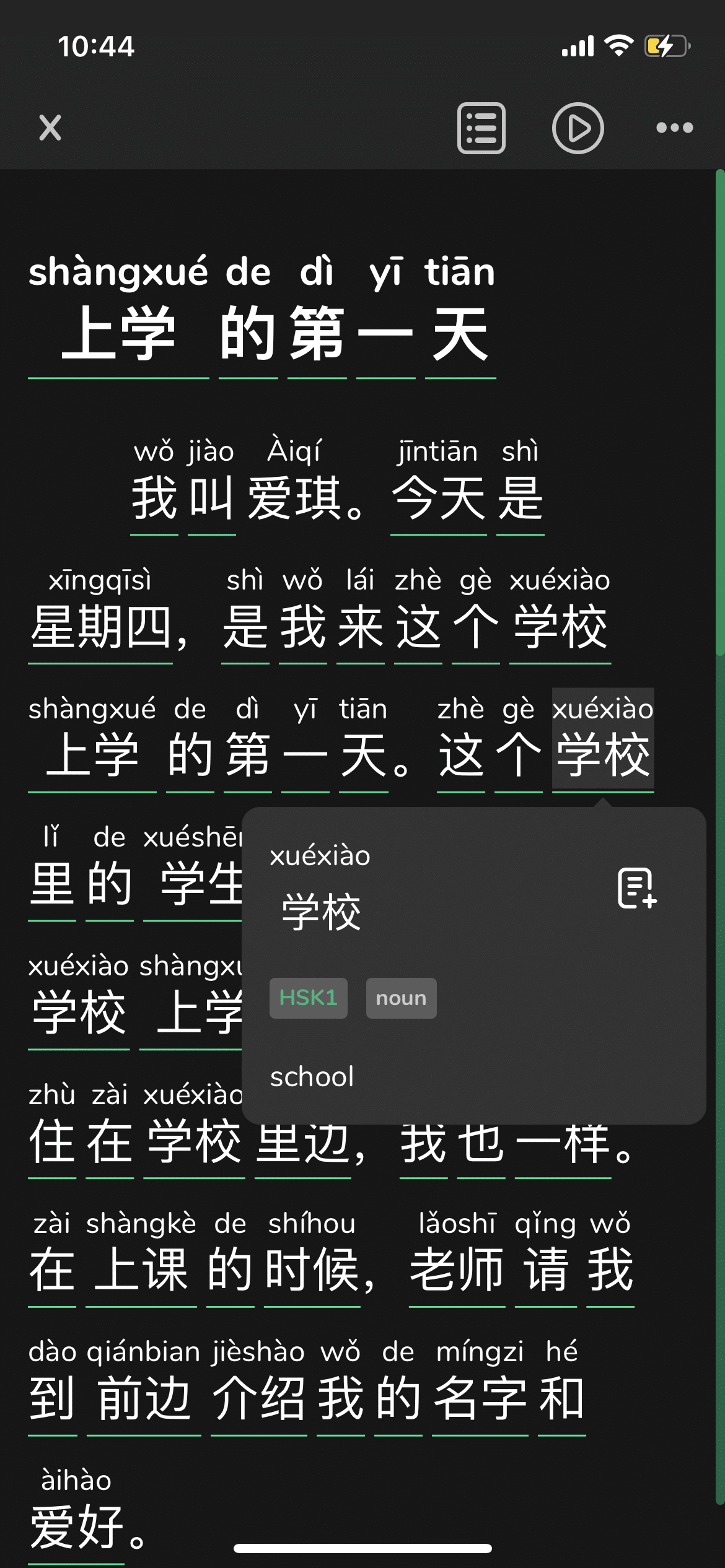Image resolution: width=725 pixels, height=1568 pixels.
Task: Open the three-dot overflow menu
Action: (674, 128)
